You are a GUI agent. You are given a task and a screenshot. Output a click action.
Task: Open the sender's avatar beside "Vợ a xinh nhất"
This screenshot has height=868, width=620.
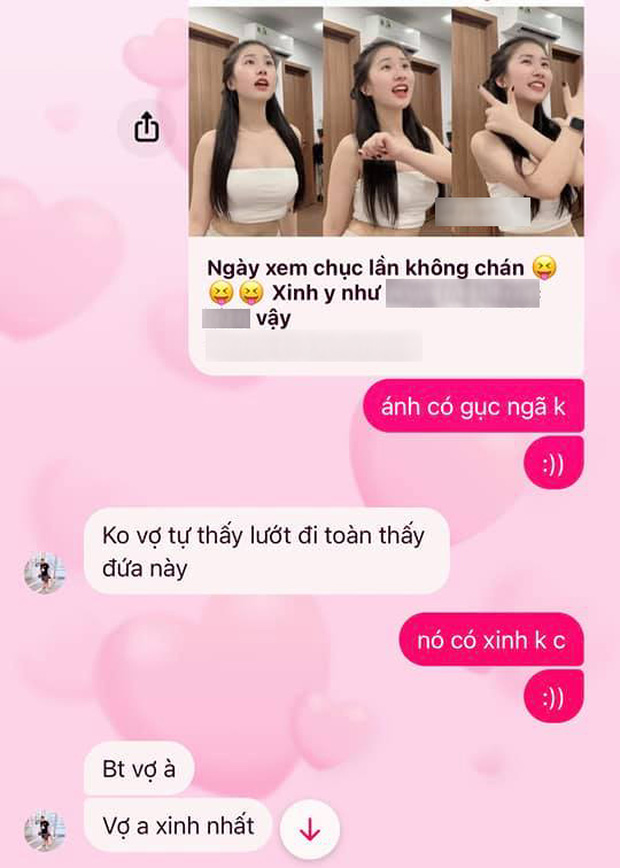click(44, 830)
